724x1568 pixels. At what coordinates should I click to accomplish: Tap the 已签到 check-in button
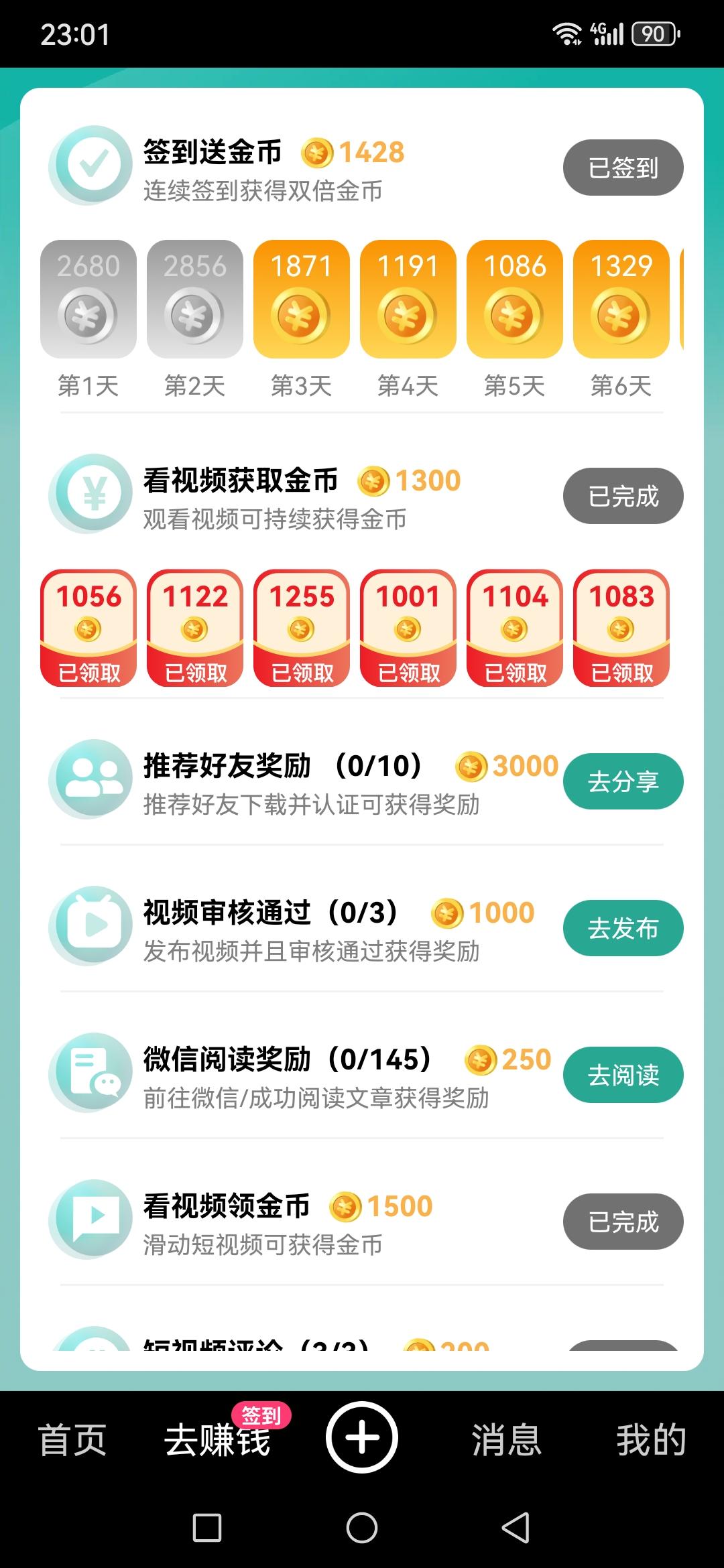coord(623,168)
